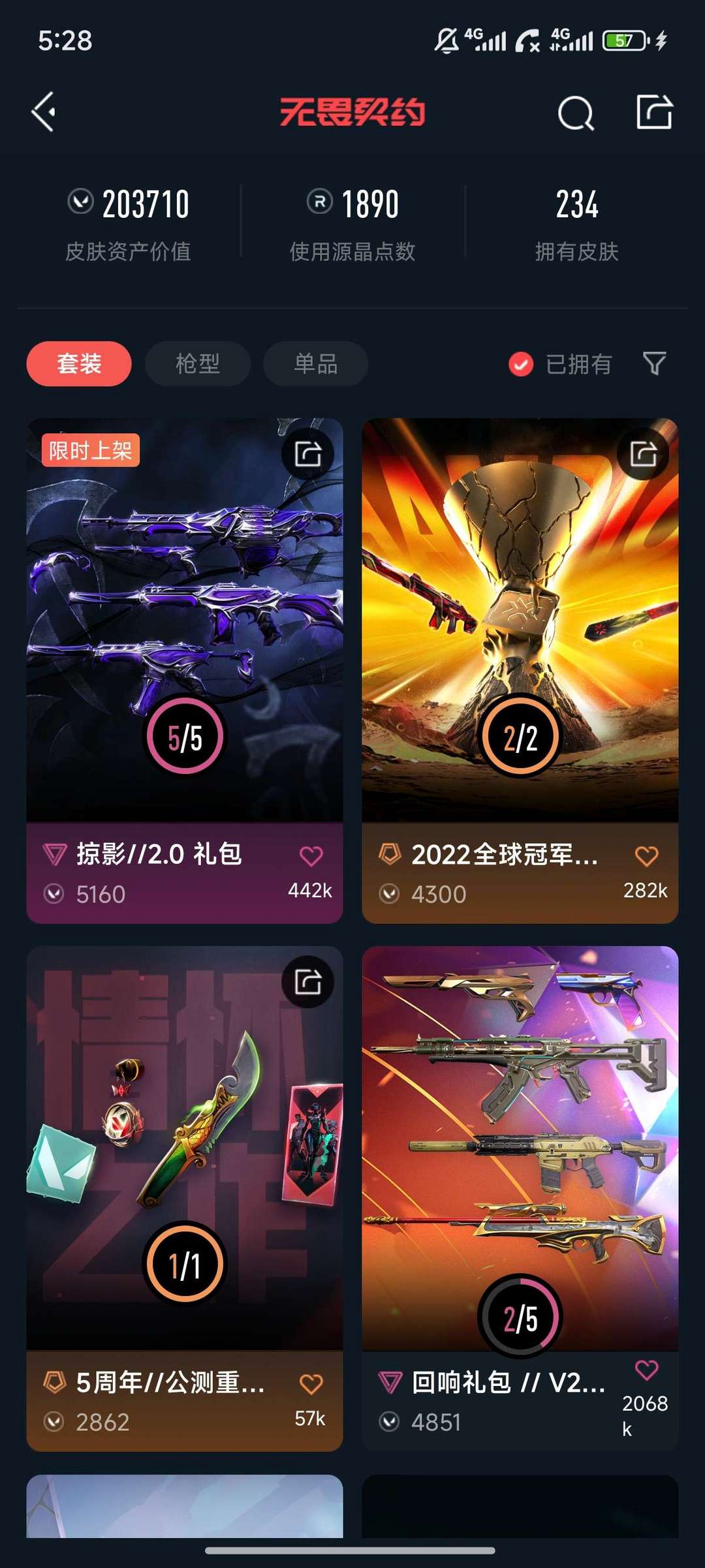Select the 套装 tab
Screen dimensions: 705x1568
[79, 363]
